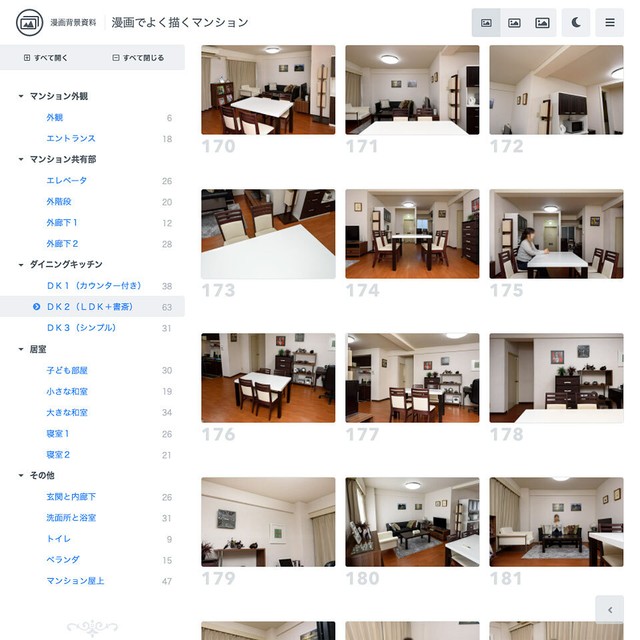The width and height of the screenshot is (640, 640).
Task: Collapse the マンション外観 category
Action: click(x=58, y=96)
